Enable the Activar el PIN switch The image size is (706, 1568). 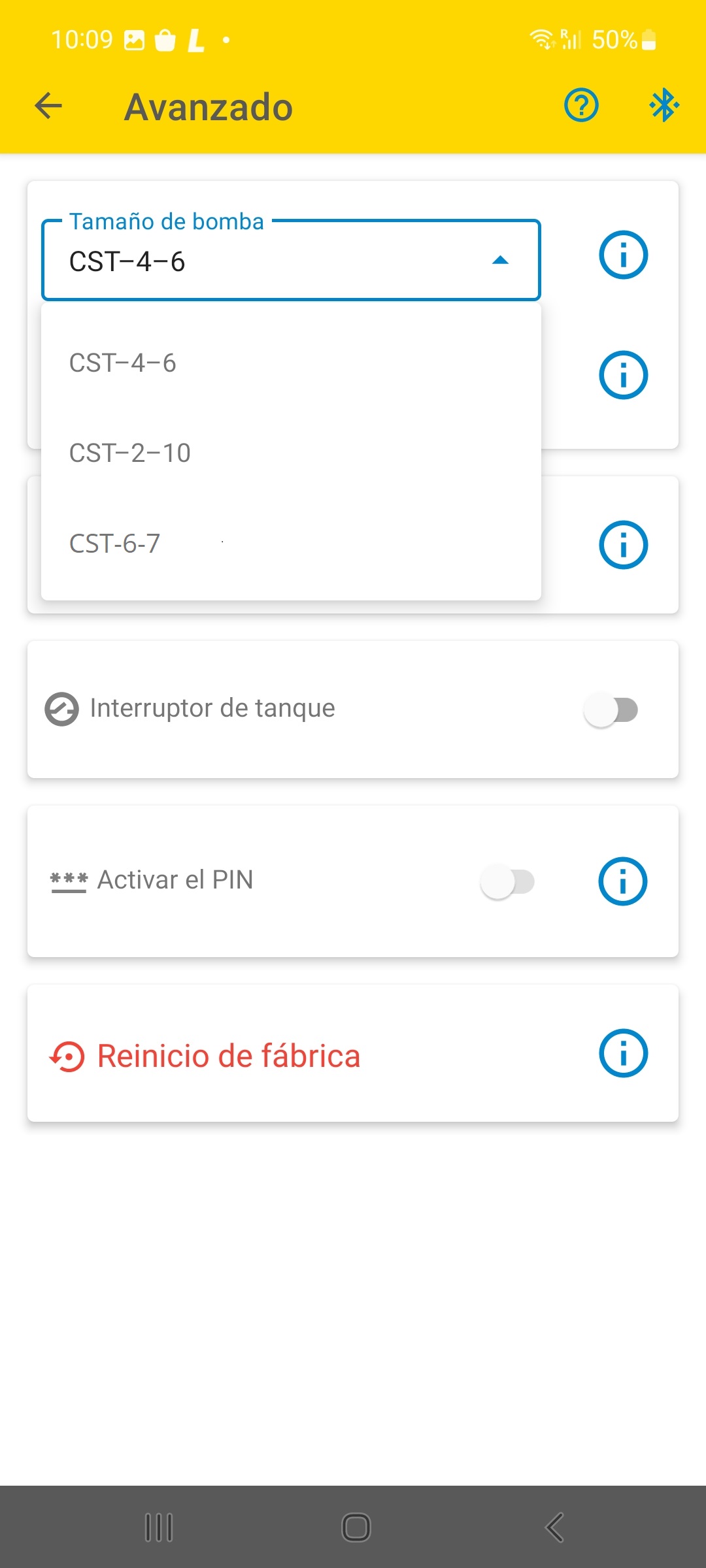[x=508, y=881]
